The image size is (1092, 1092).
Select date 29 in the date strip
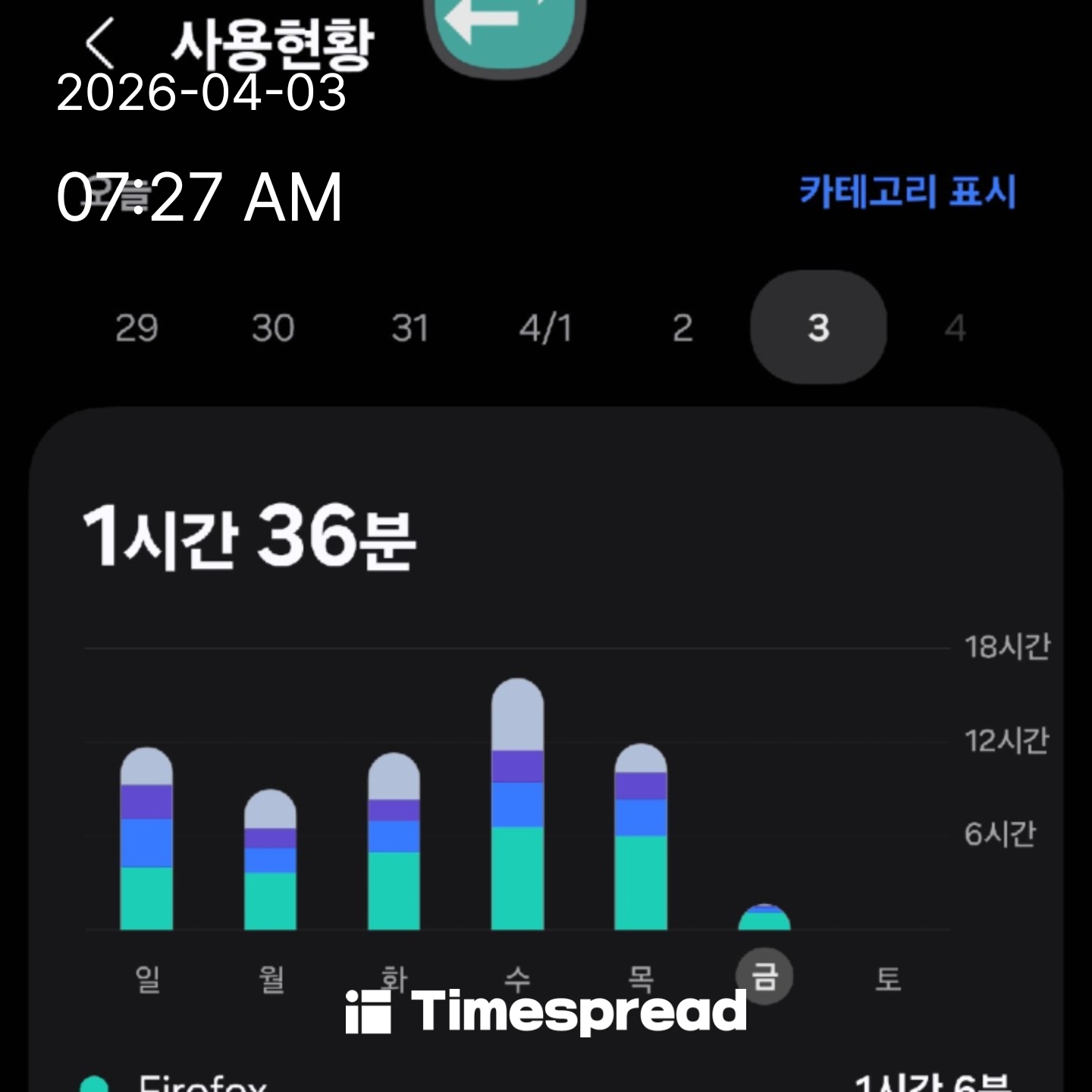(x=136, y=328)
